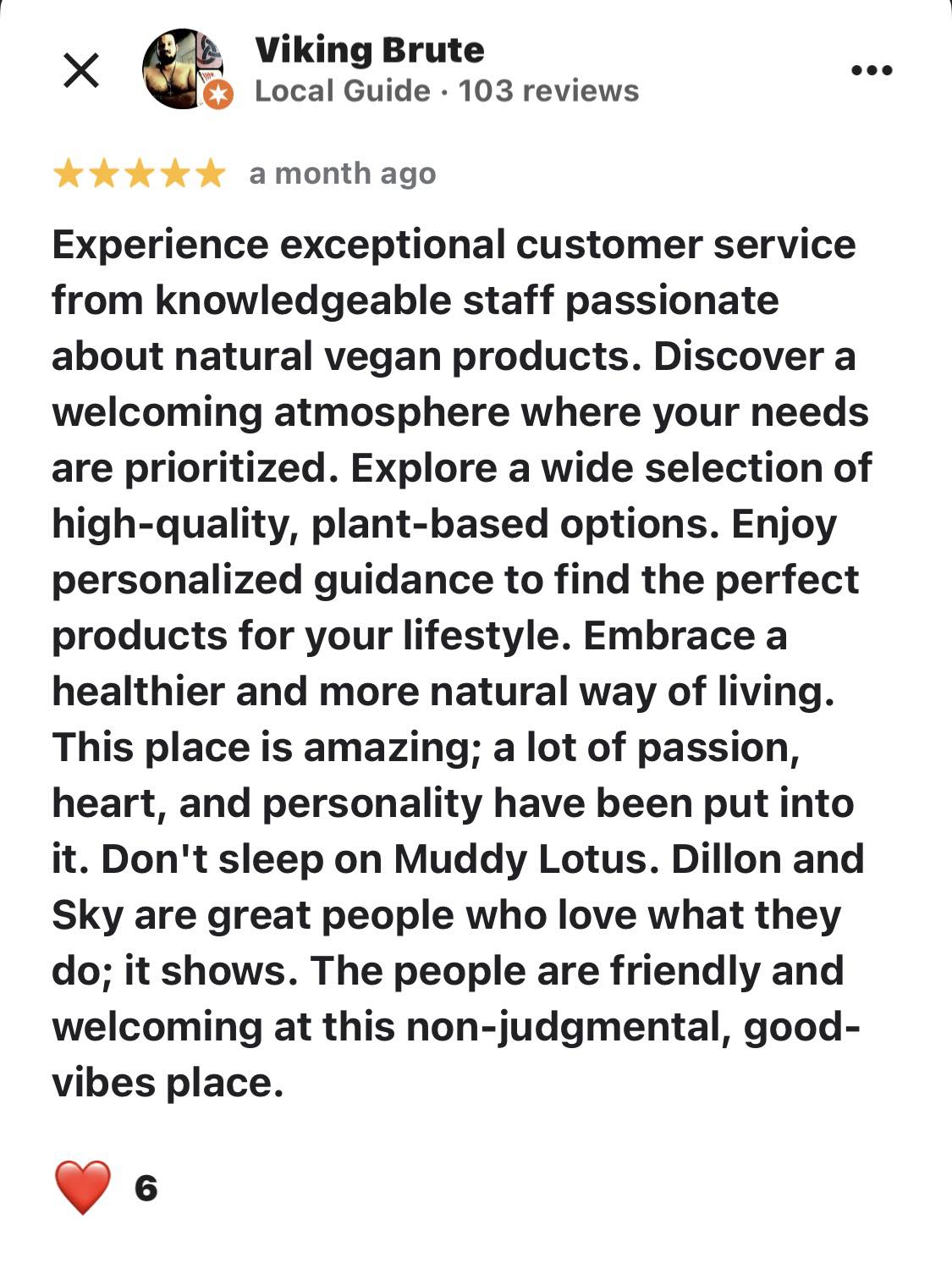Screen dimensions: 952x1275
Task: Open the three-dot overflow menu
Action: tap(871, 70)
